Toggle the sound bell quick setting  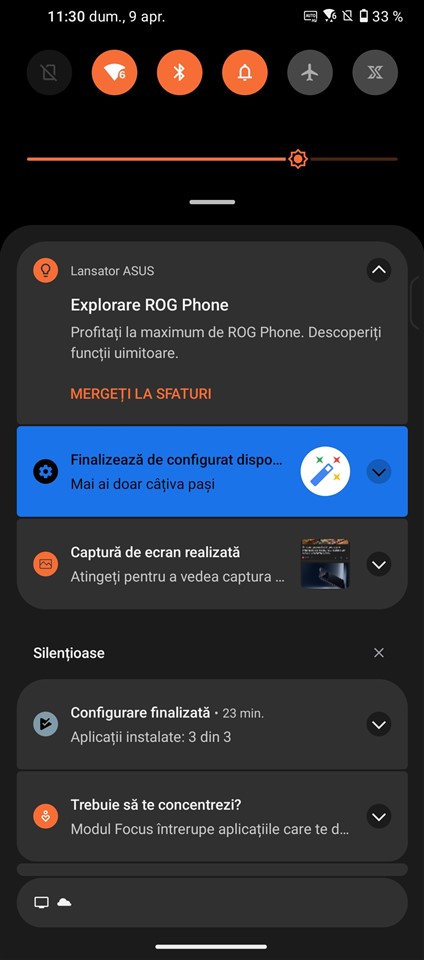point(245,73)
